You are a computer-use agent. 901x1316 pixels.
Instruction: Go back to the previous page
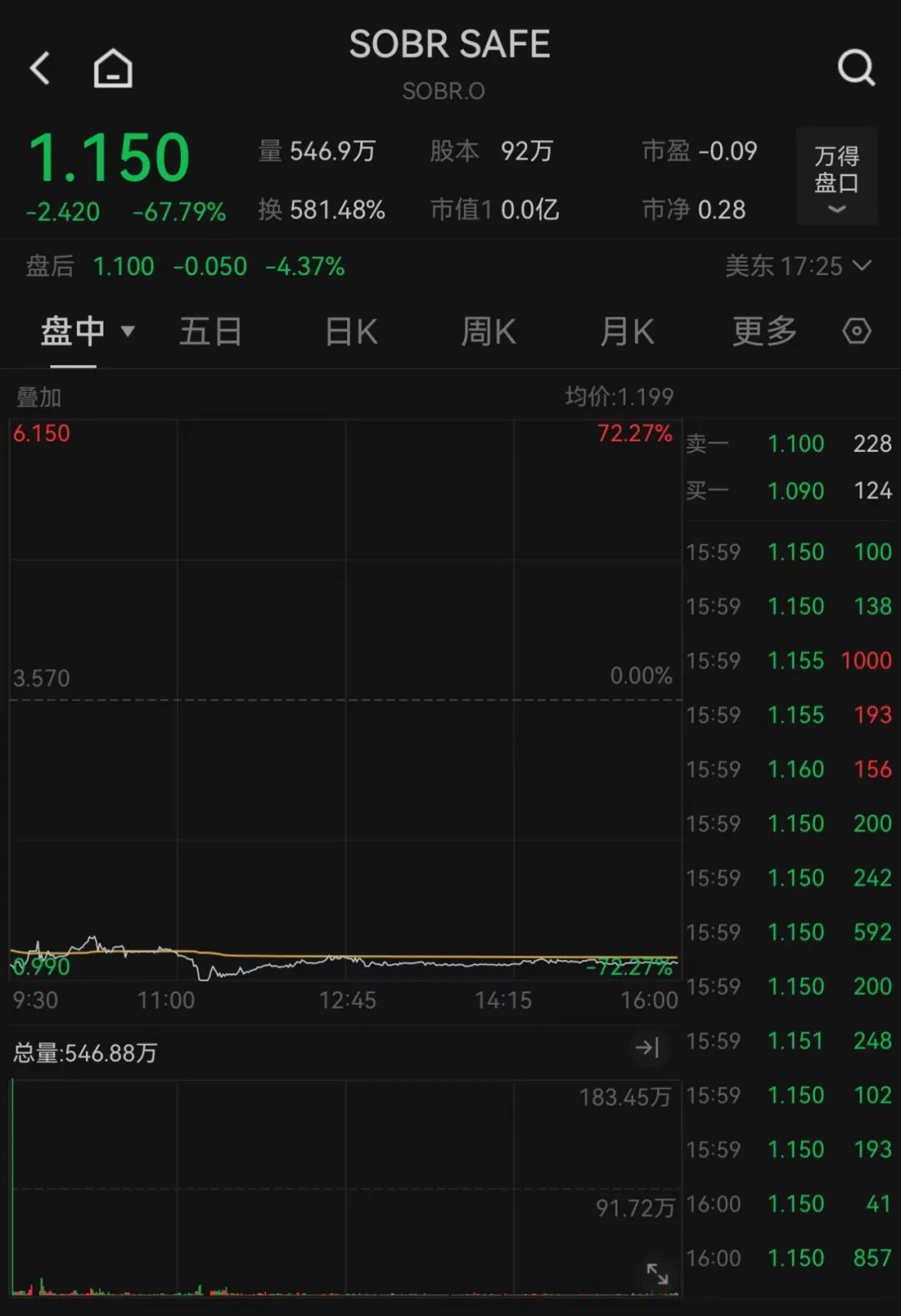point(40,68)
